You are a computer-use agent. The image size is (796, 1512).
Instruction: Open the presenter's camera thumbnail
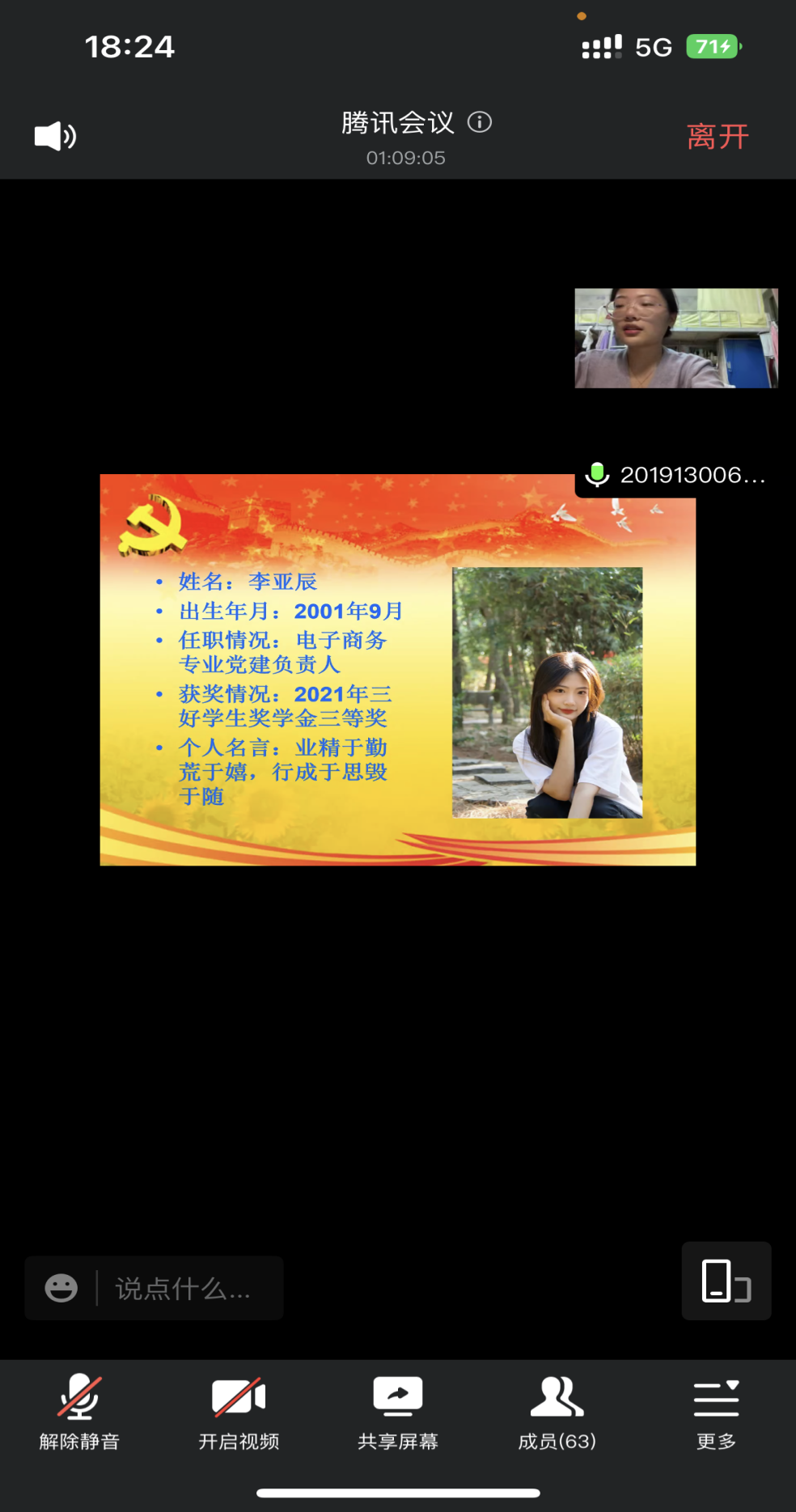[x=675, y=338]
